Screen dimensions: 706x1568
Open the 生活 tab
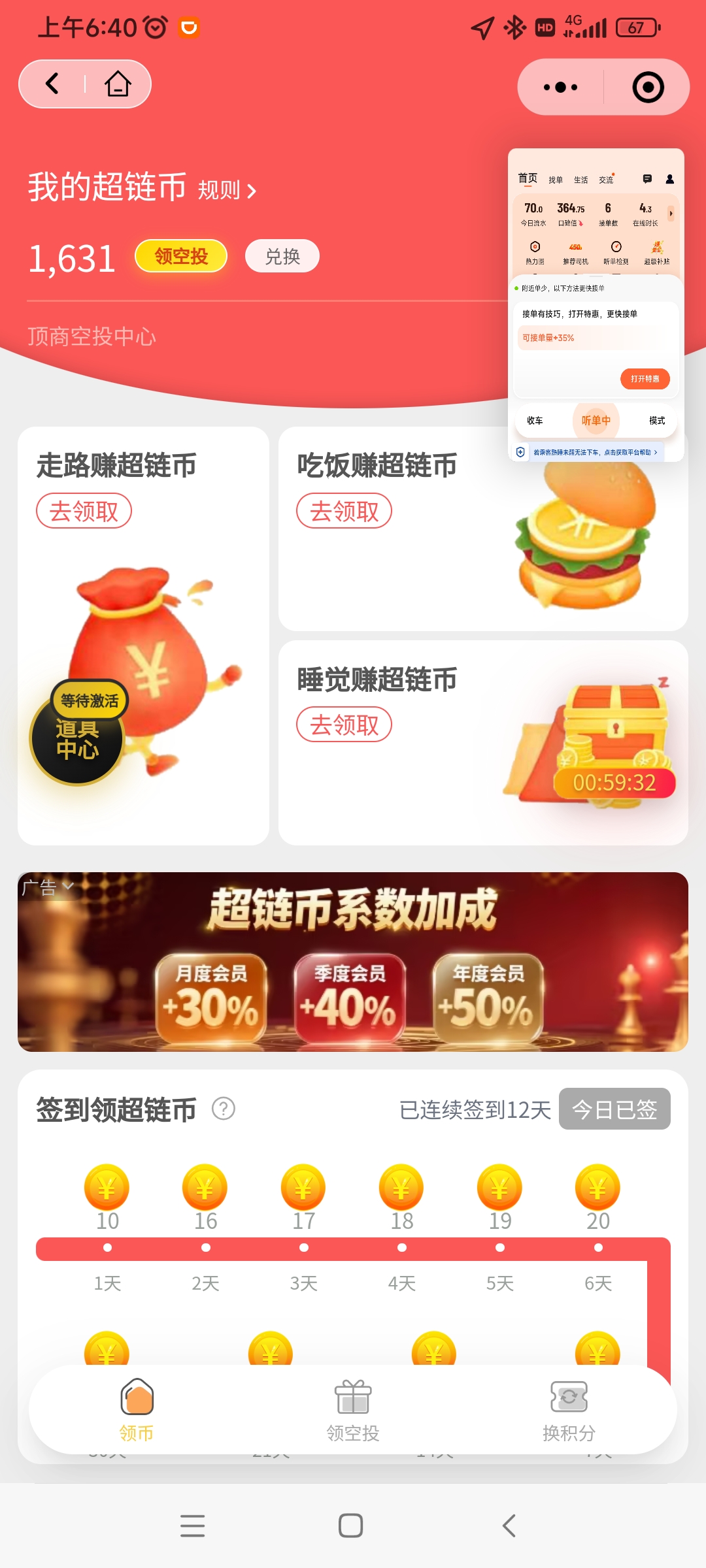coord(582,180)
